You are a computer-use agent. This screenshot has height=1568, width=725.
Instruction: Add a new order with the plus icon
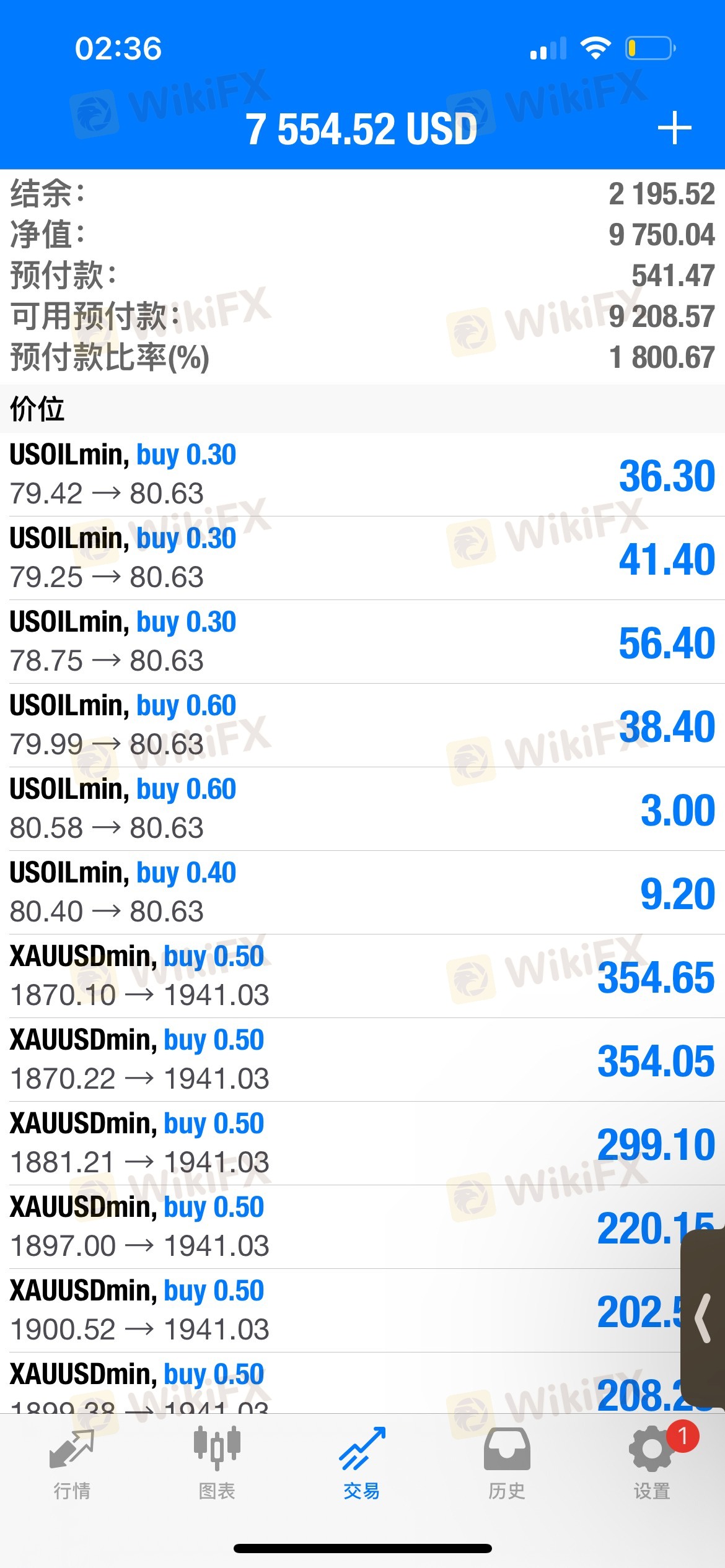pos(674,128)
